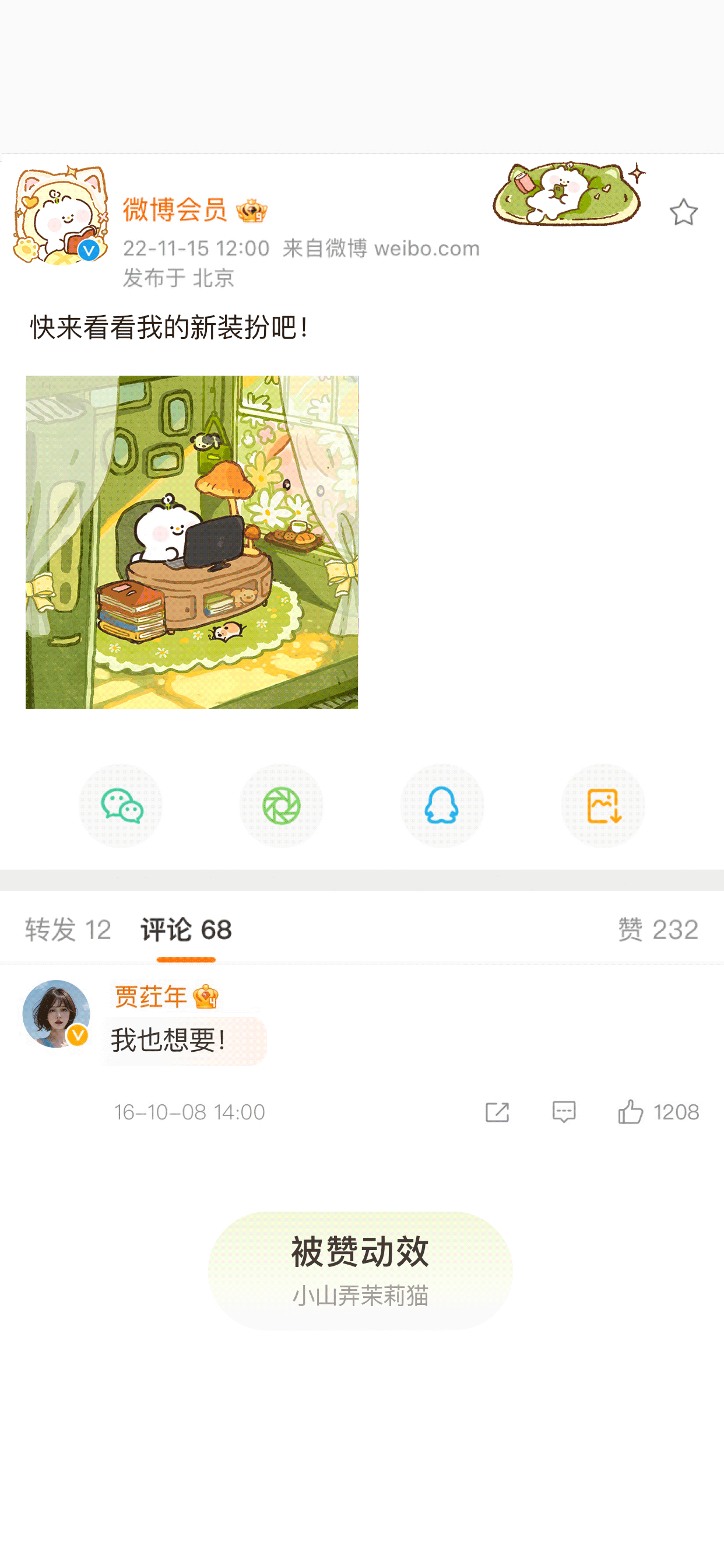The height and width of the screenshot is (1568, 724).
Task: Click the weibo.com source link
Action: [x=426, y=248]
